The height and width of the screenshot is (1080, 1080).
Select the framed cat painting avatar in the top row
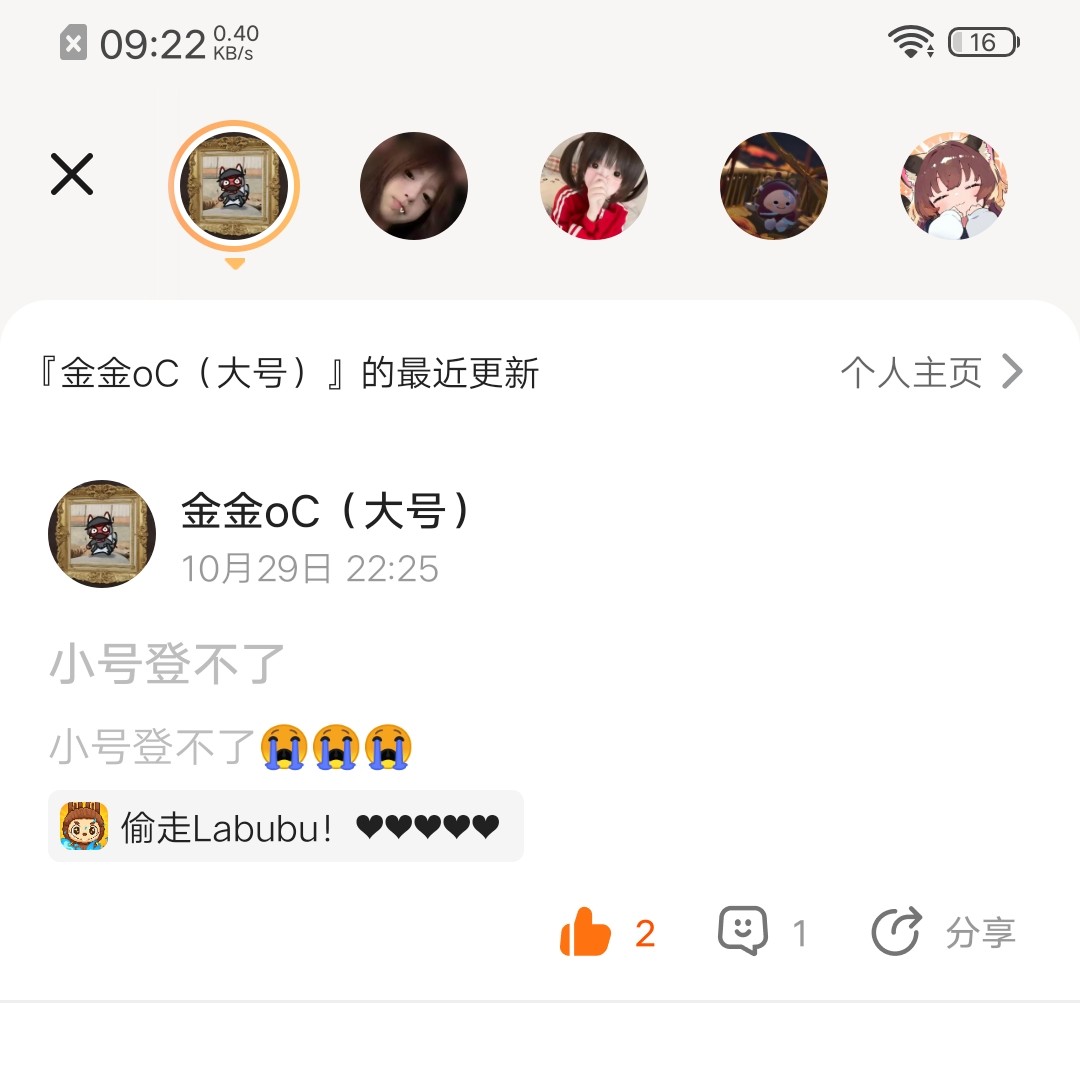[234, 186]
